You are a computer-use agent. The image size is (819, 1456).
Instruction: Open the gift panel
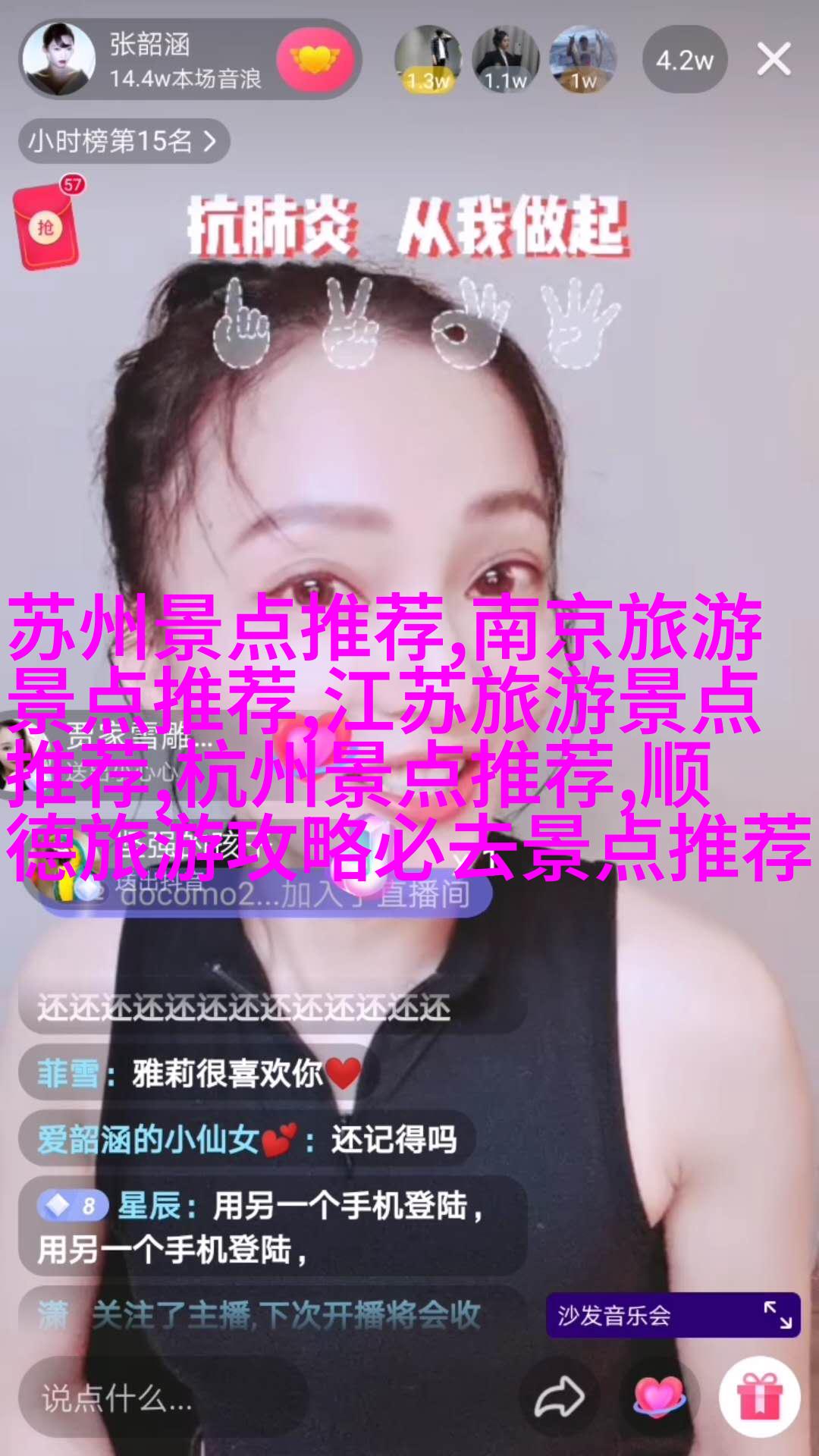(x=759, y=1398)
